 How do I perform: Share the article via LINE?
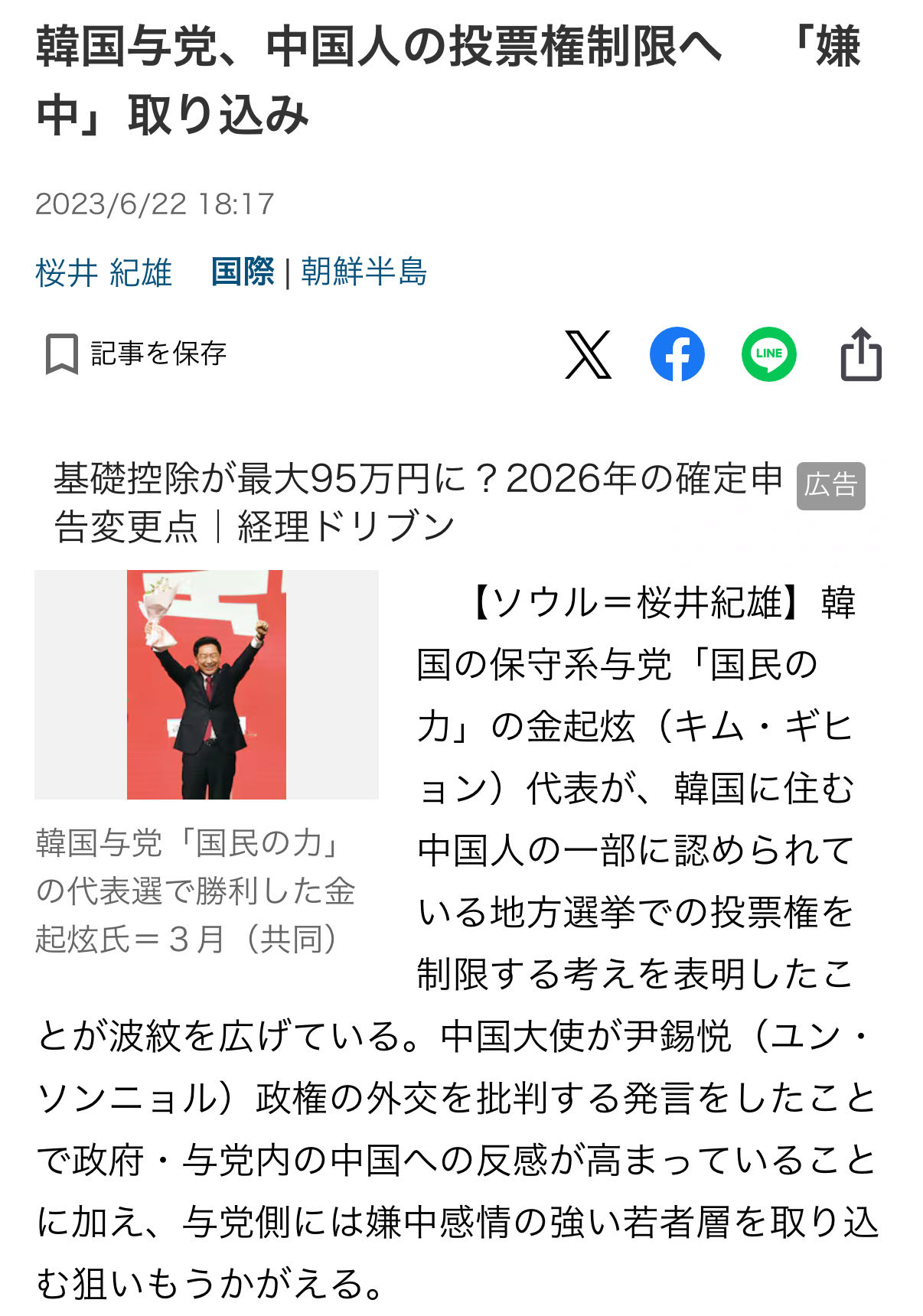(768, 355)
